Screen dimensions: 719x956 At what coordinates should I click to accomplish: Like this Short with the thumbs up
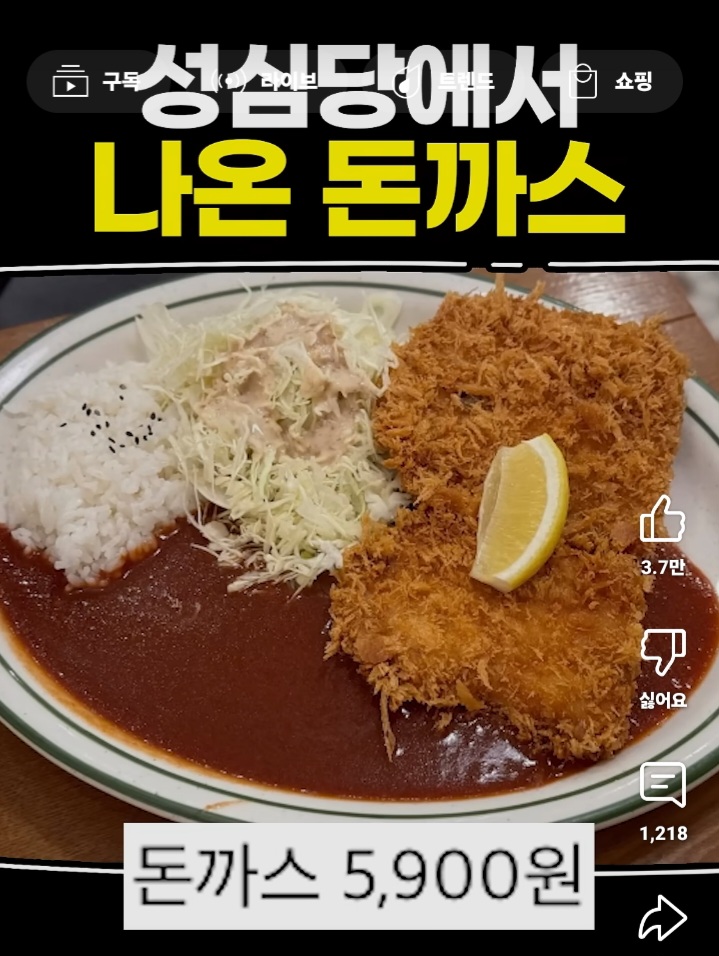point(663,520)
